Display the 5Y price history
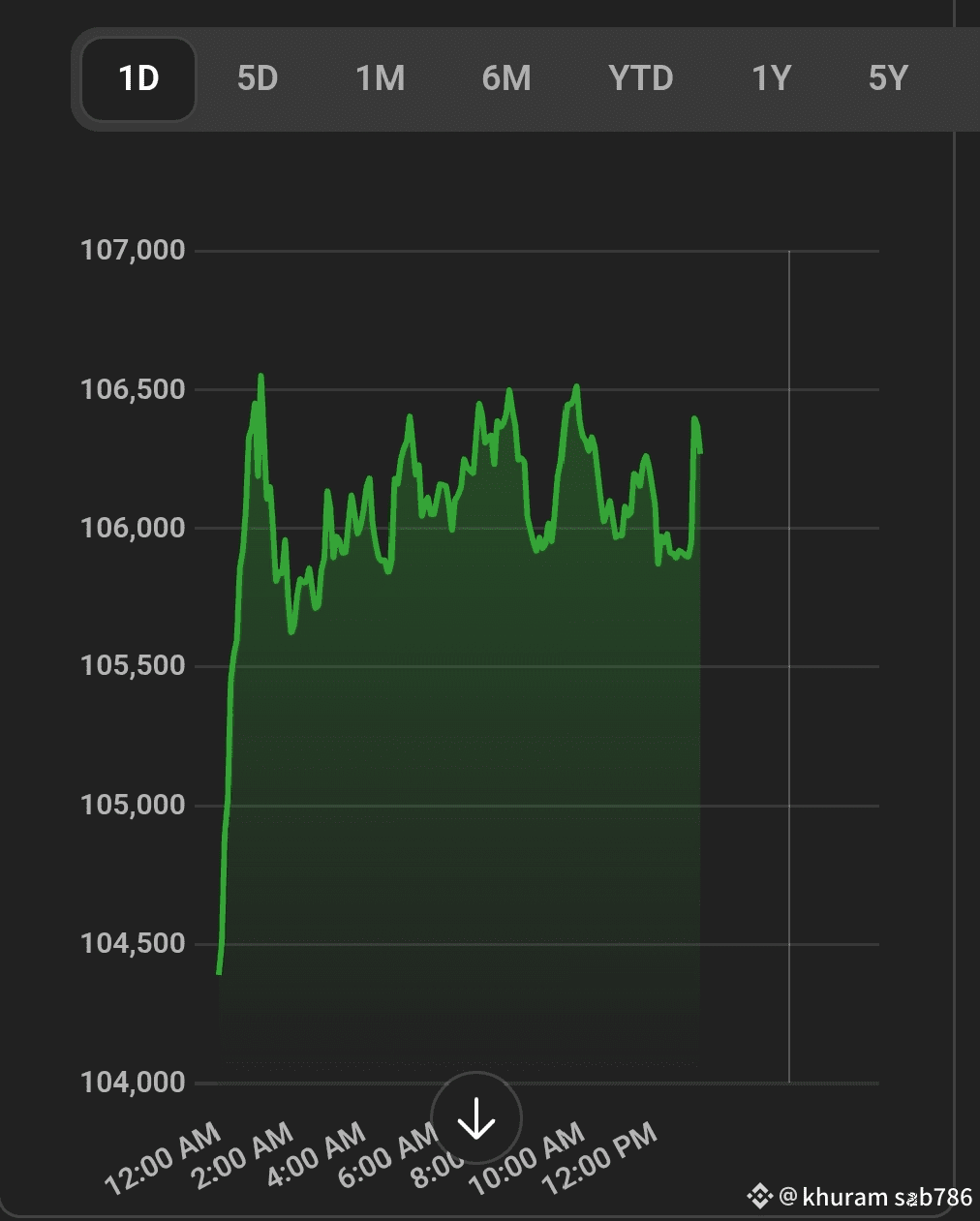The image size is (980, 1221). coord(888,78)
